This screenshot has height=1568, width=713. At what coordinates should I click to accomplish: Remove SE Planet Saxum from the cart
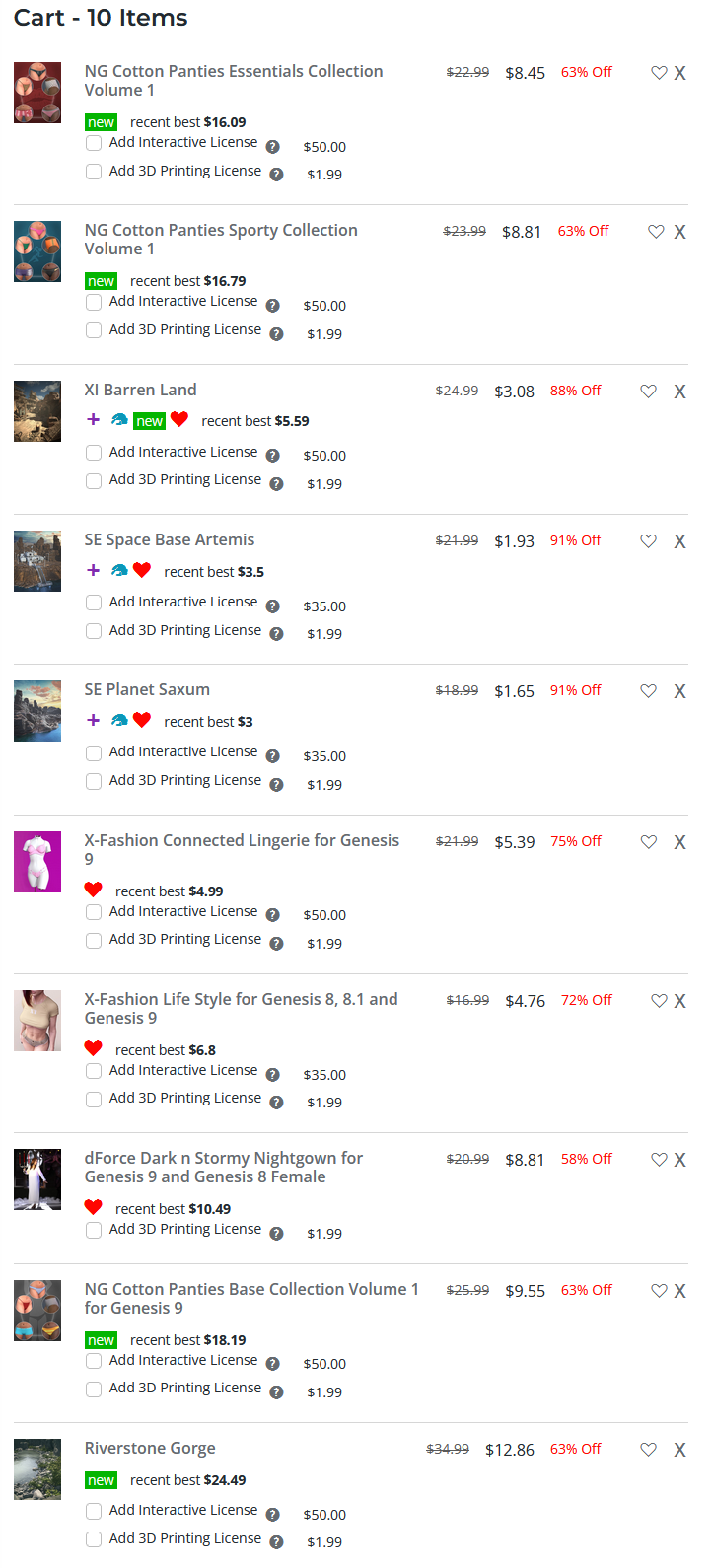pos(679,692)
